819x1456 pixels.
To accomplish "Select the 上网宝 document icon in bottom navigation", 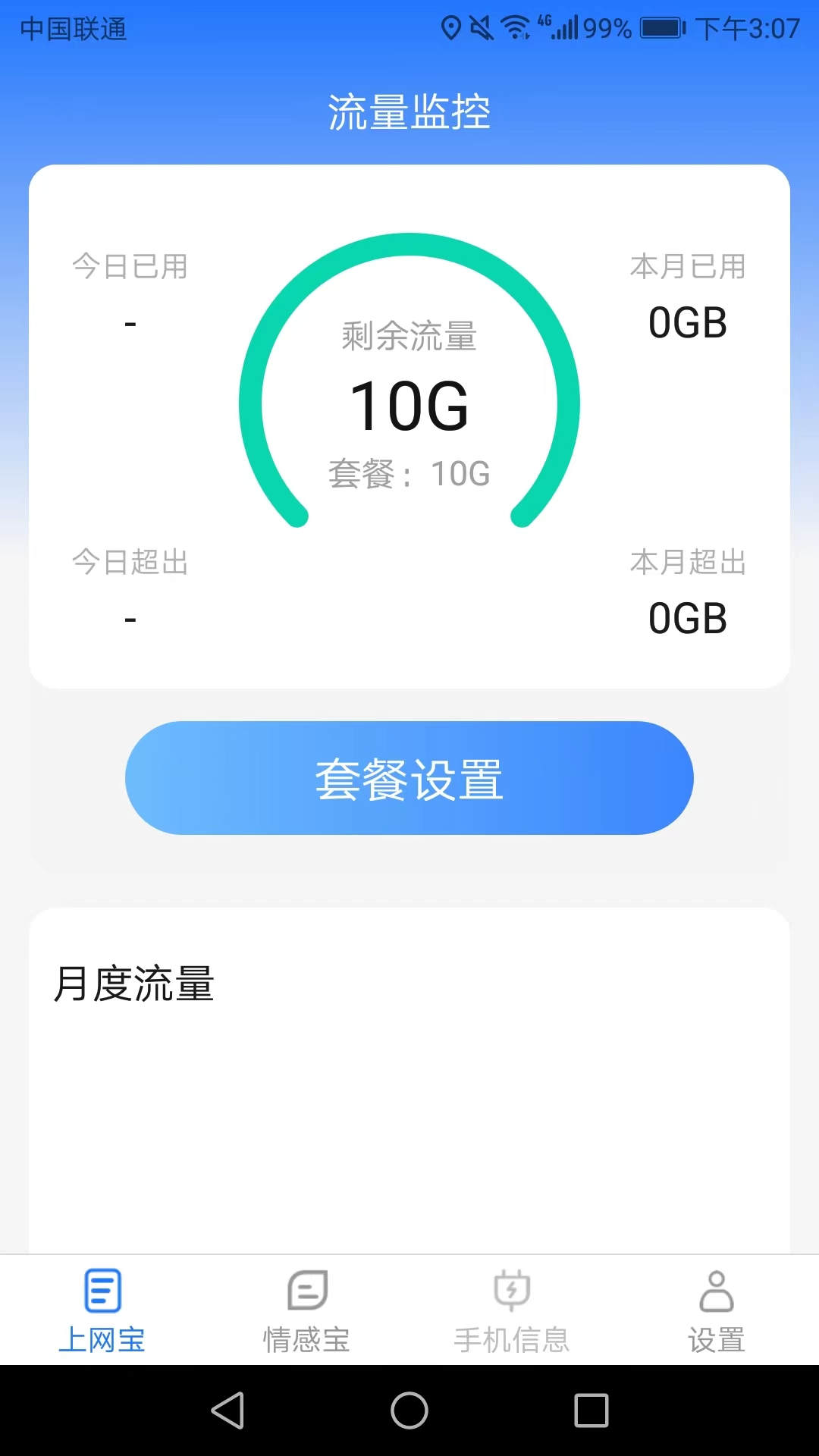I will coord(102,1288).
